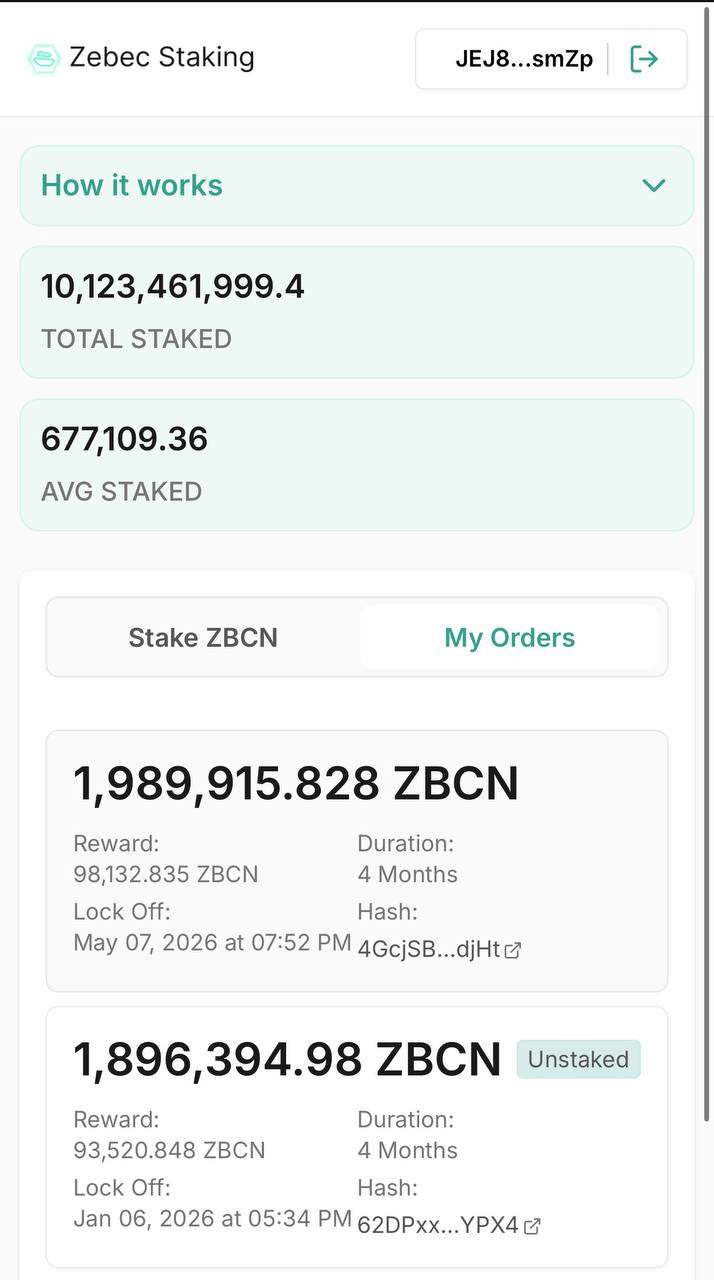714x1280 pixels.
Task: View transaction hash 62DPxx...YPX4 link
Action: coord(449,1225)
